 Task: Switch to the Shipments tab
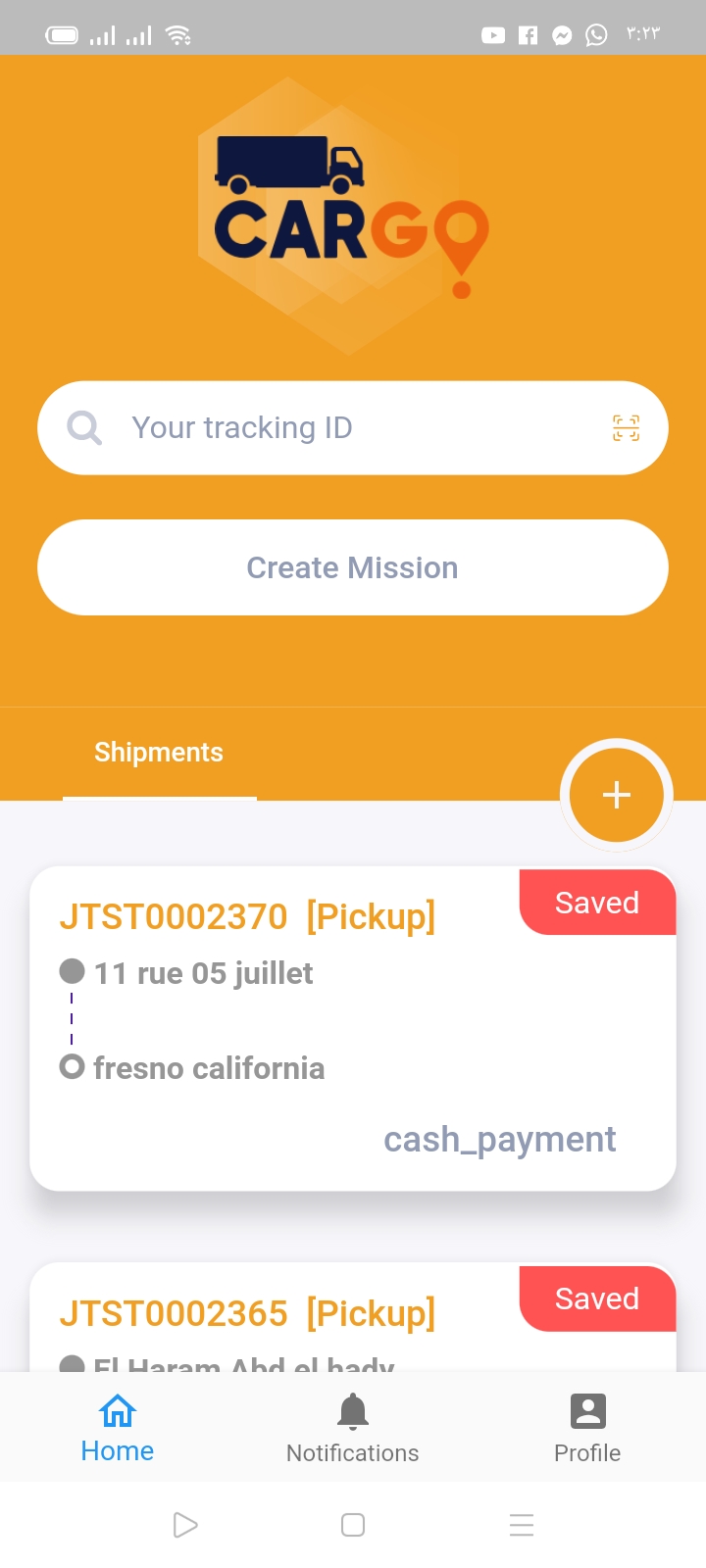click(158, 752)
